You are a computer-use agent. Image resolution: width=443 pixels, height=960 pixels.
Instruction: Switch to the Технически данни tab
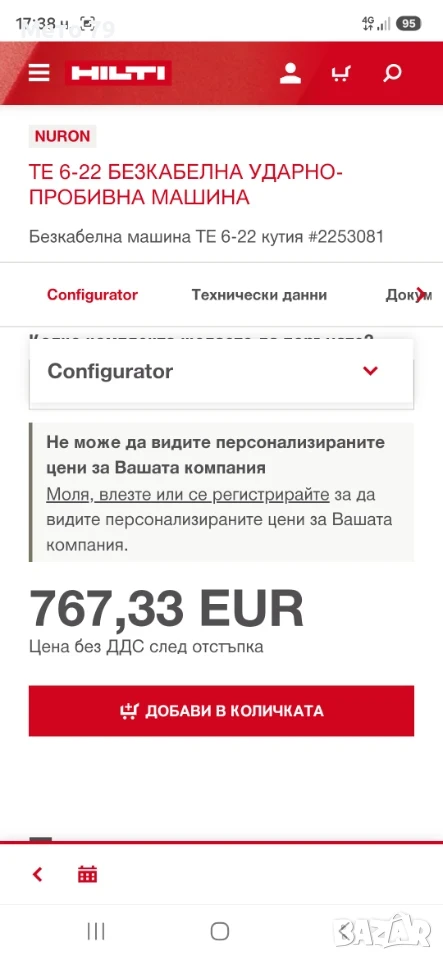[259, 295]
